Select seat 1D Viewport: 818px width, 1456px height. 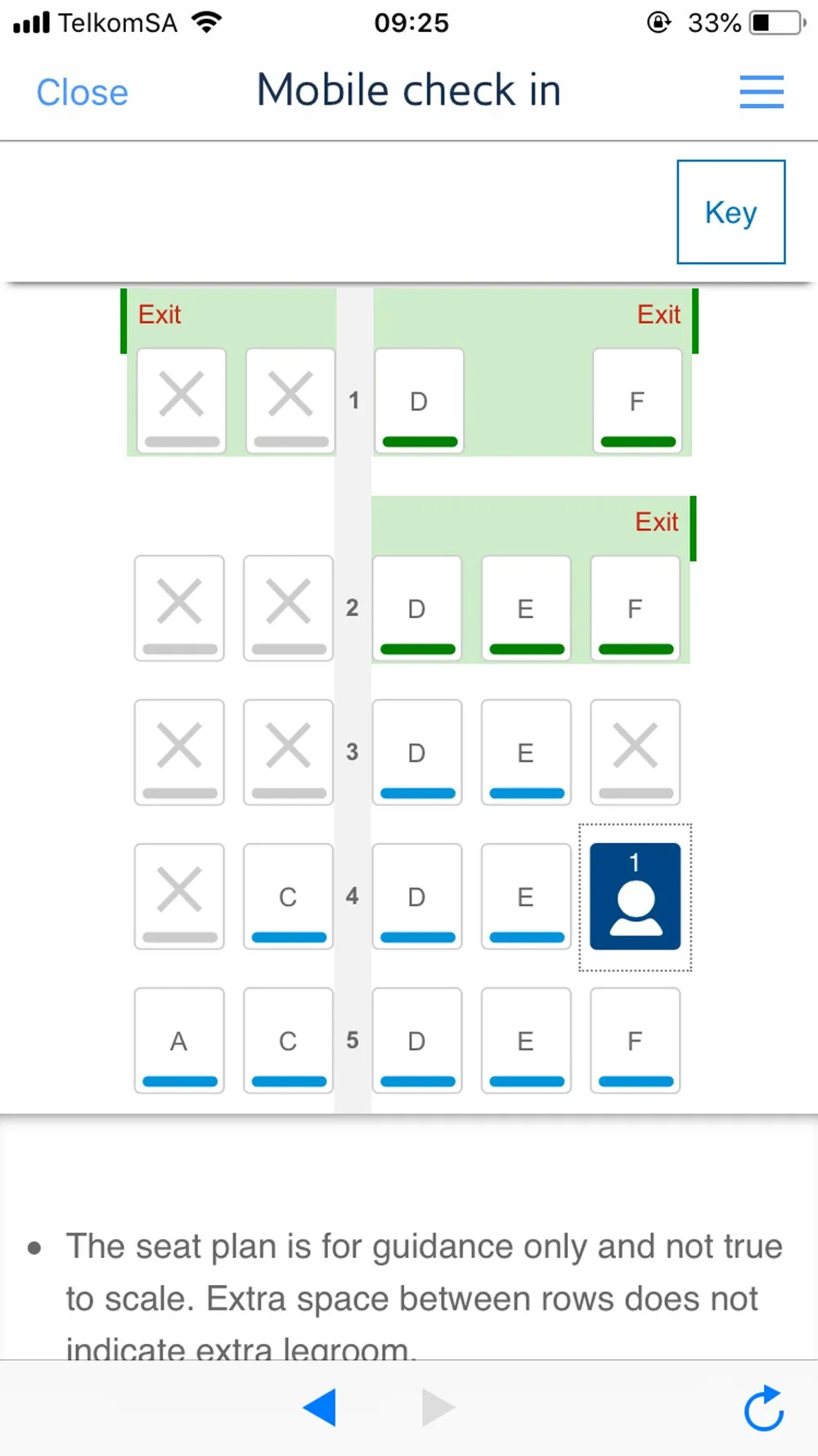pyautogui.click(x=419, y=401)
